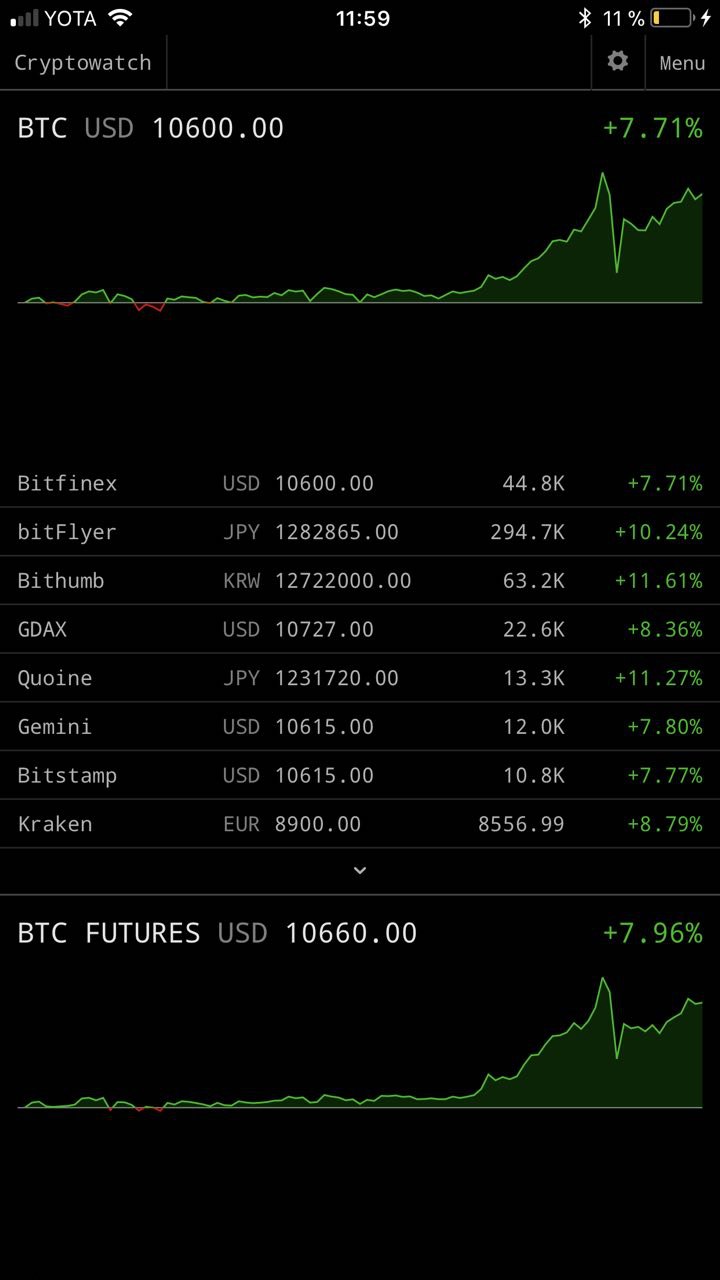Image resolution: width=720 pixels, height=1280 pixels.
Task: Open the Kraken EUR market row
Action: click(360, 825)
